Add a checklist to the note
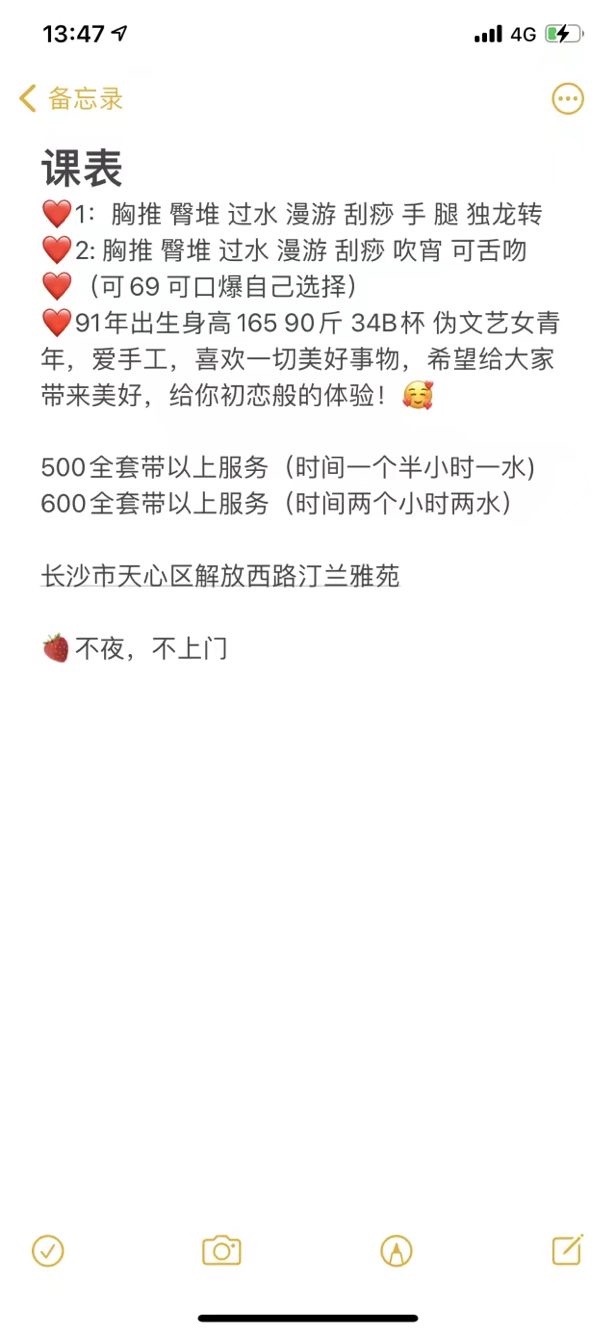616x1334 pixels. pyautogui.click(x=48, y=1250)
